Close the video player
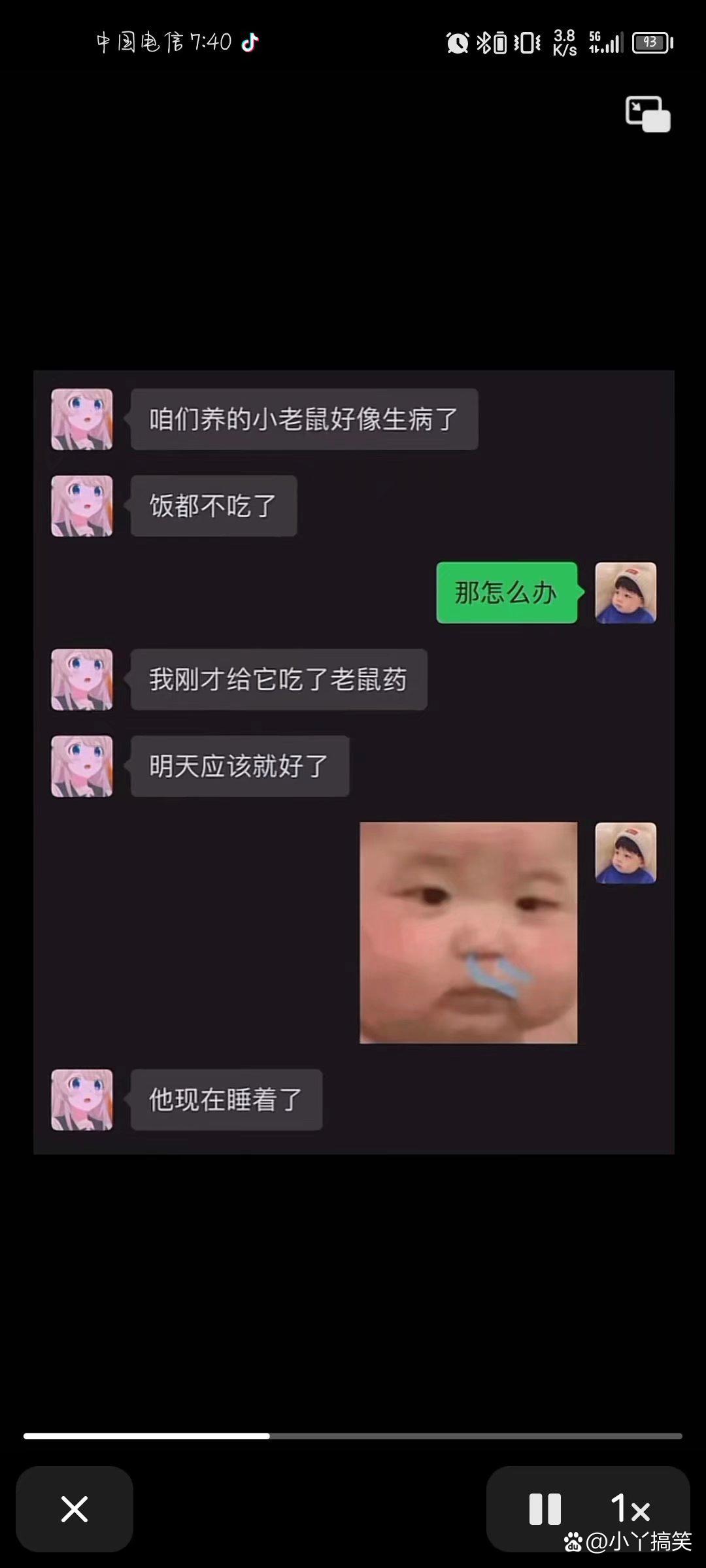The height and width of the screenshot is (1568, 706). point(75,1509)
